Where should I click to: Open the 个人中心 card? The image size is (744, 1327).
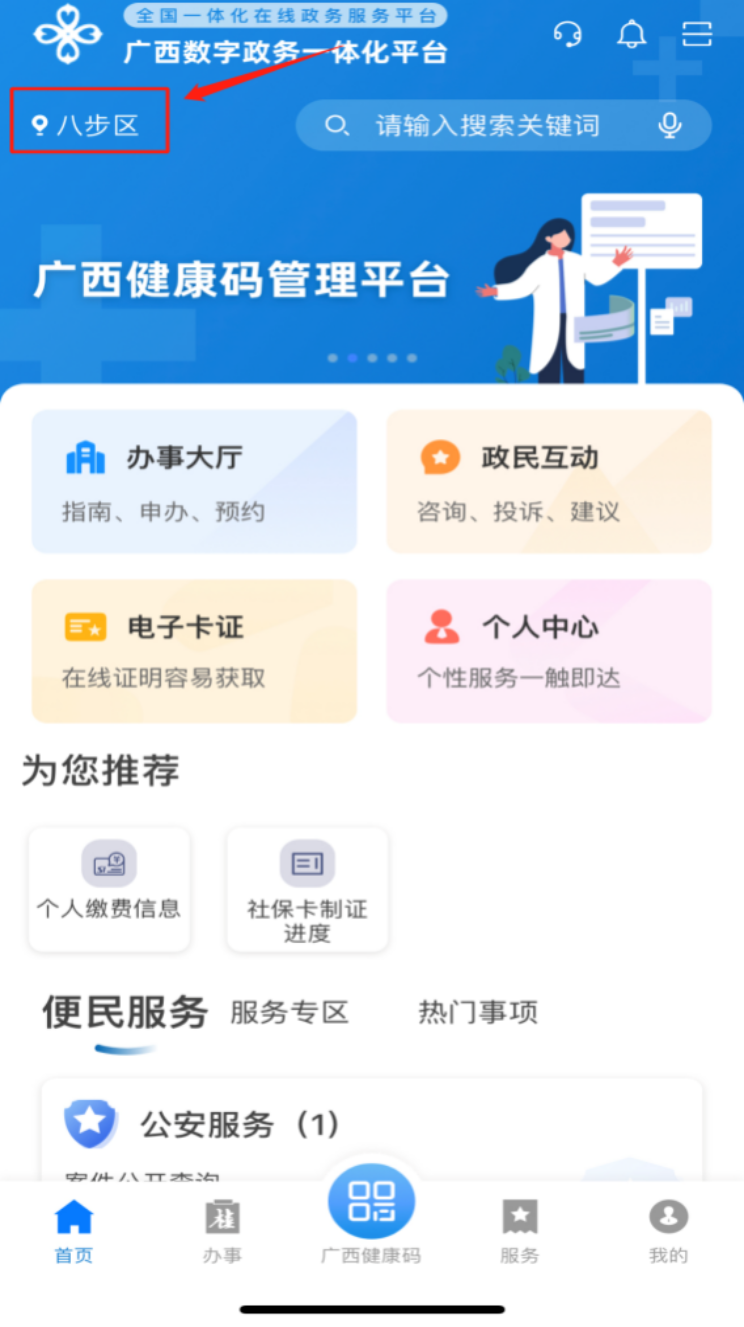coord(549,651)
